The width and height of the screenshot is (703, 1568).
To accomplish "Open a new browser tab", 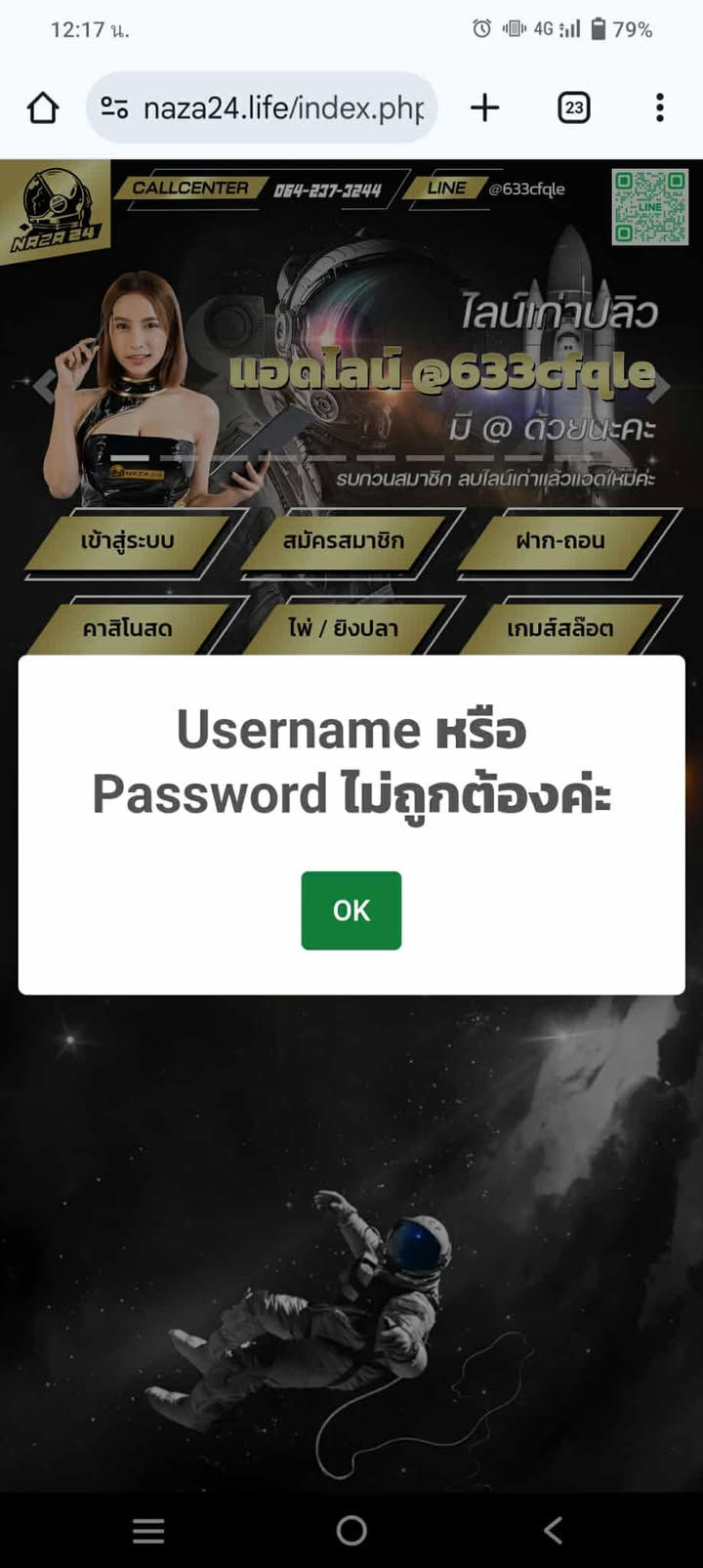I will pyautogui.click(x=484, y=107).
